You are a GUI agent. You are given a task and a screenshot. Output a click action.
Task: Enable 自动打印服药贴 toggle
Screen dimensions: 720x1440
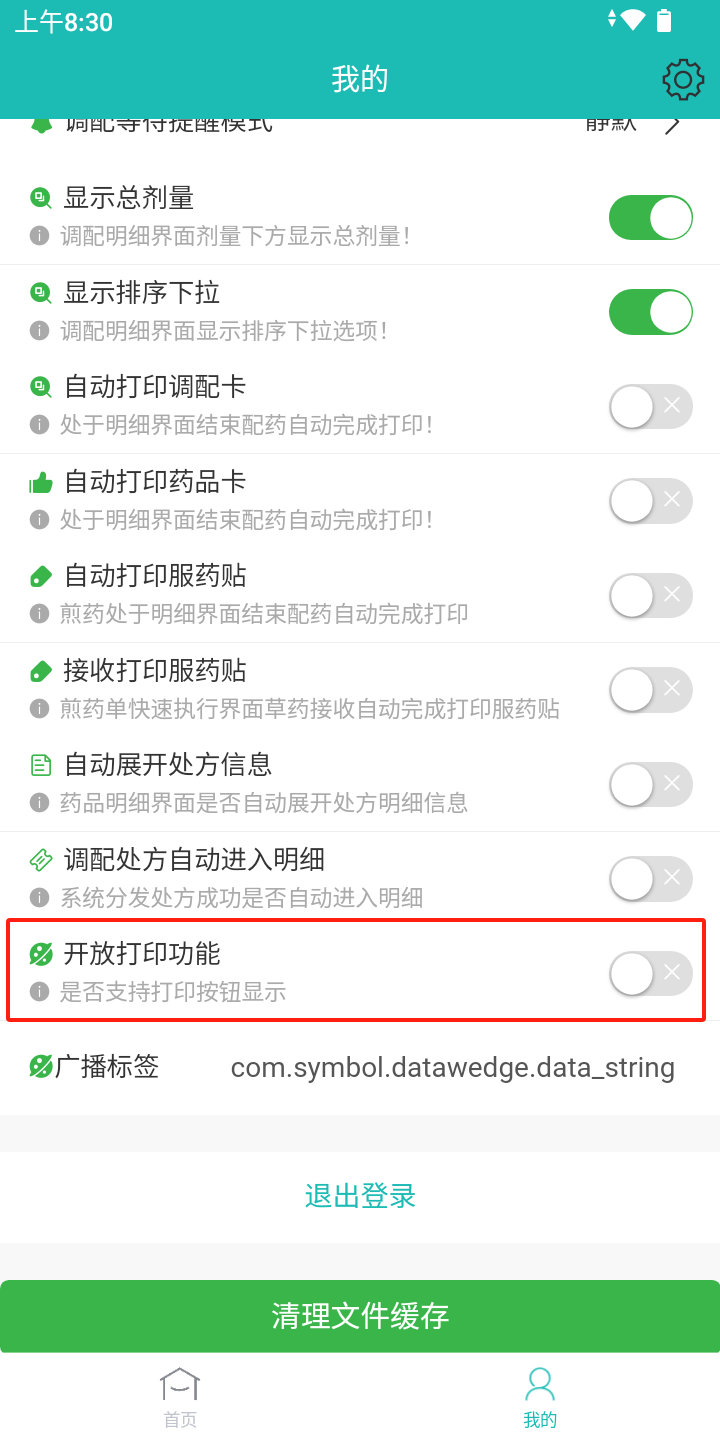point(651,596)
